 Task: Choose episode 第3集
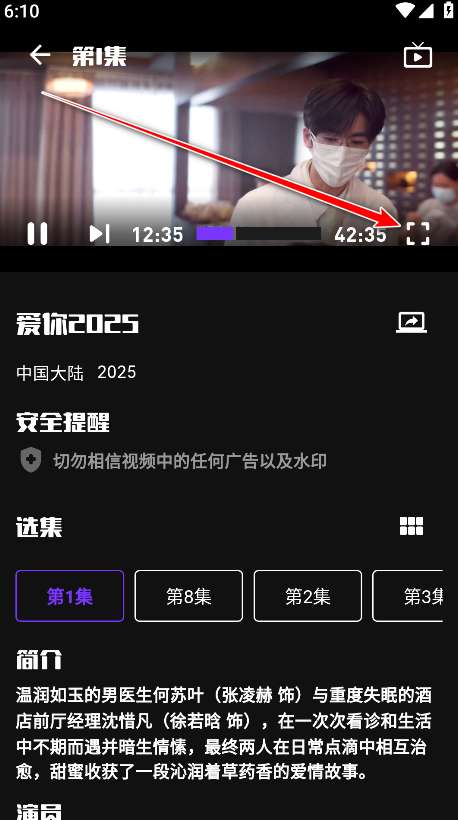[x=408, y=596]
